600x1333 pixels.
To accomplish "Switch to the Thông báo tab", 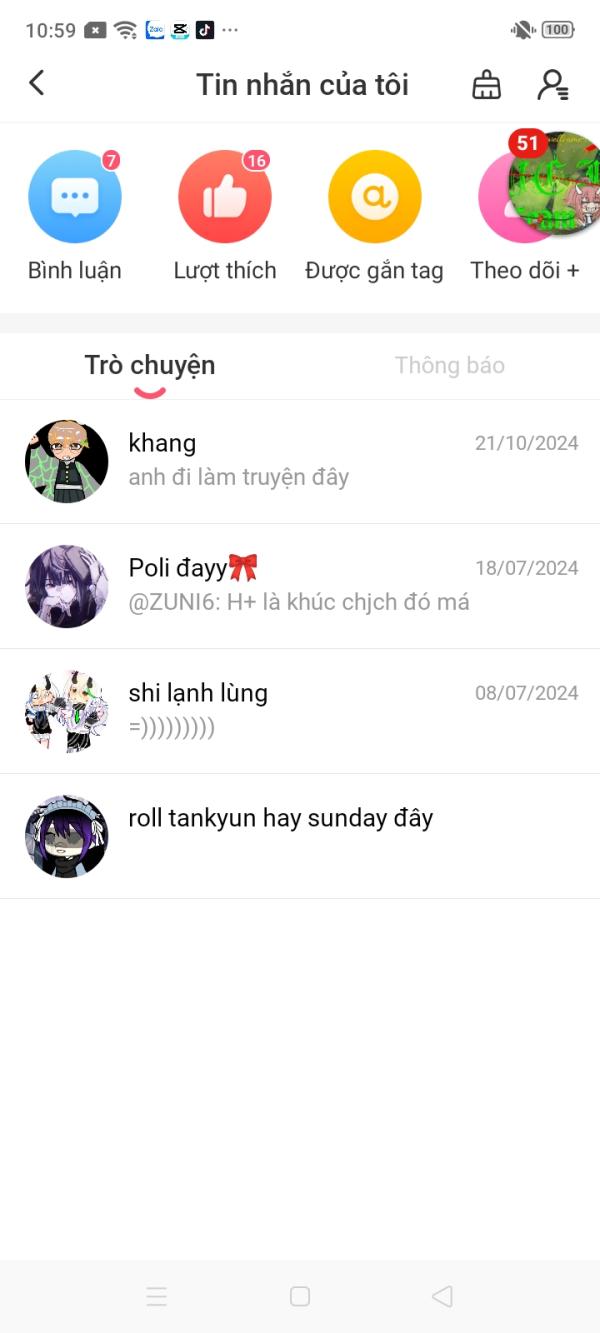I will pyautogui.click(x=449, y=365).
